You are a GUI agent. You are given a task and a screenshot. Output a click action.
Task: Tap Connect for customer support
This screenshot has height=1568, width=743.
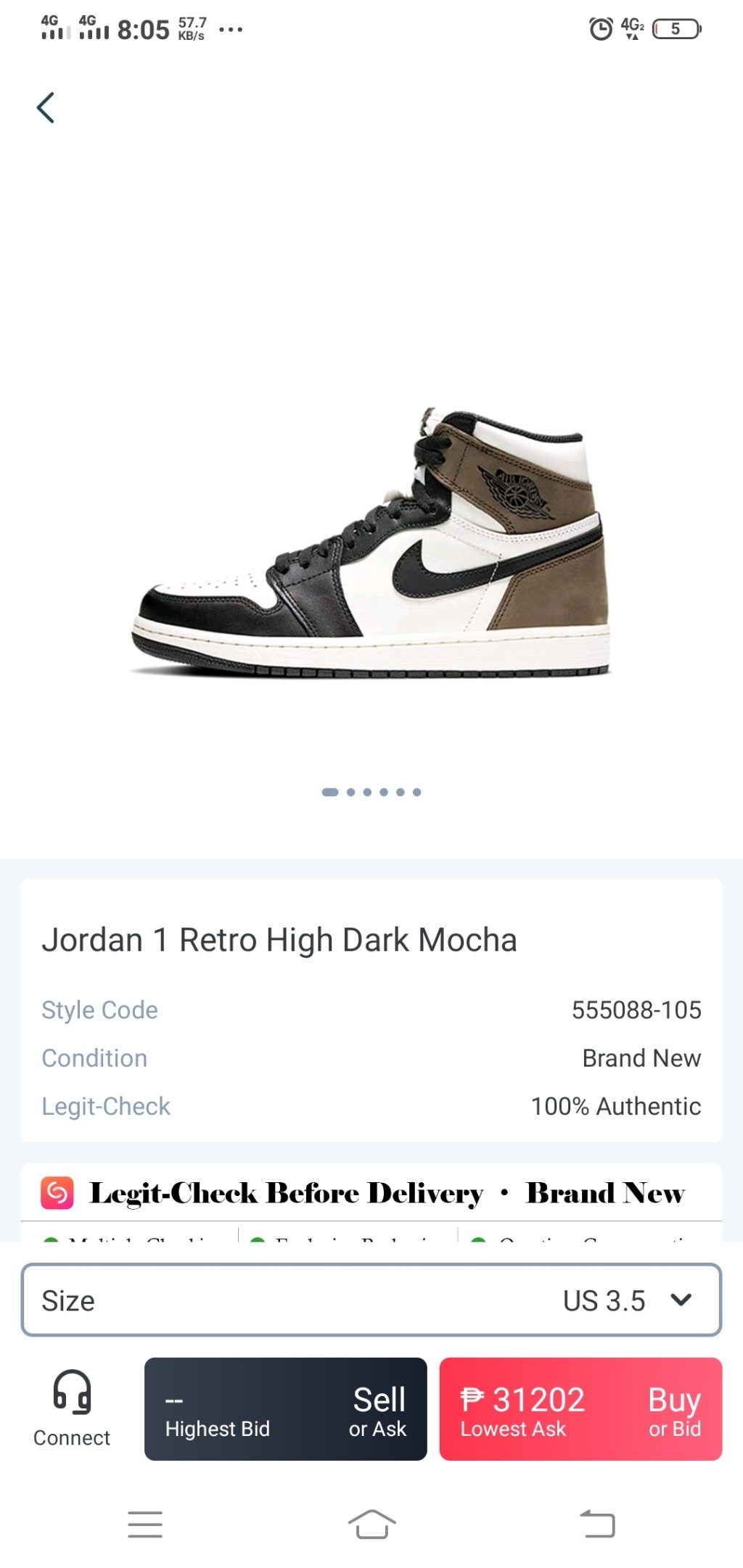coord(71,1408)
